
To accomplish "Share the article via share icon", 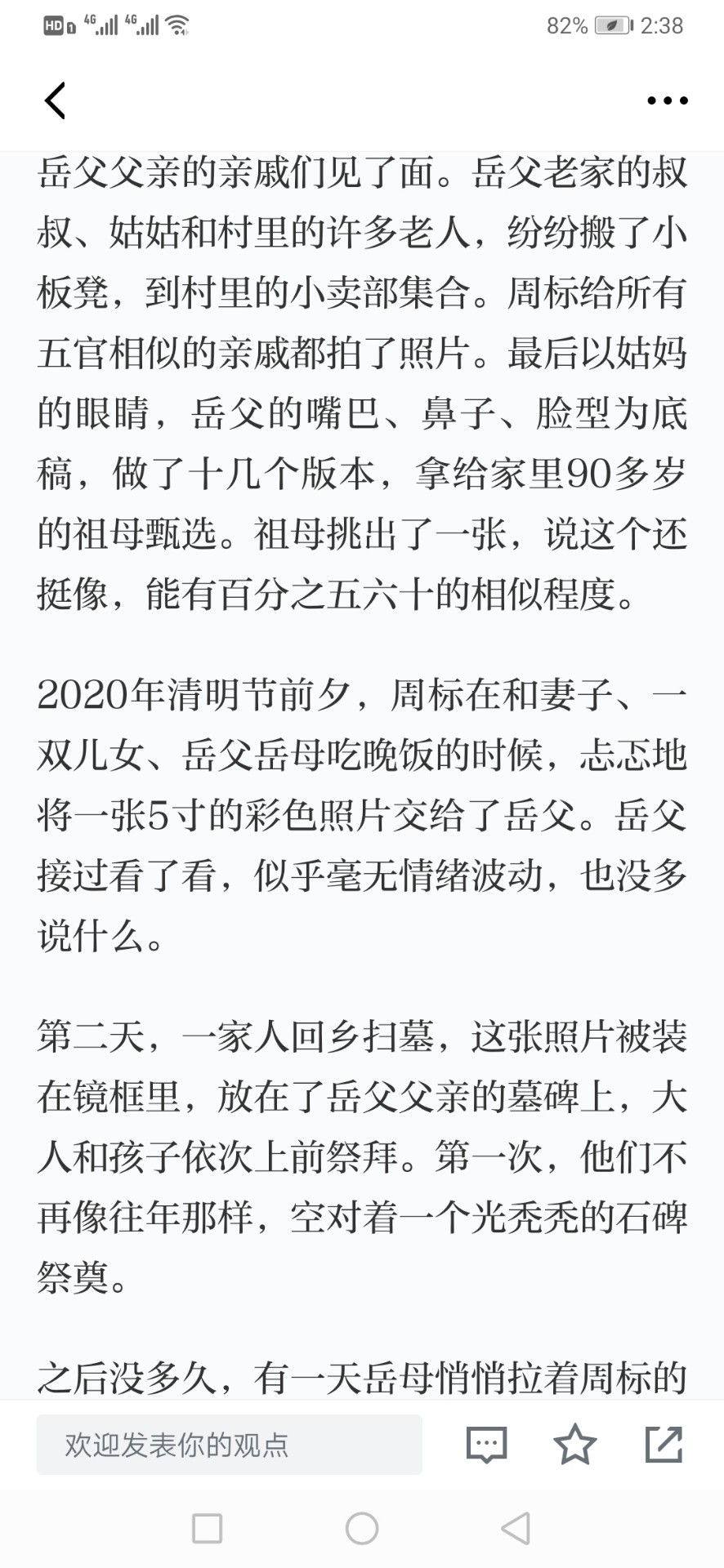I will pos(664,1444).
